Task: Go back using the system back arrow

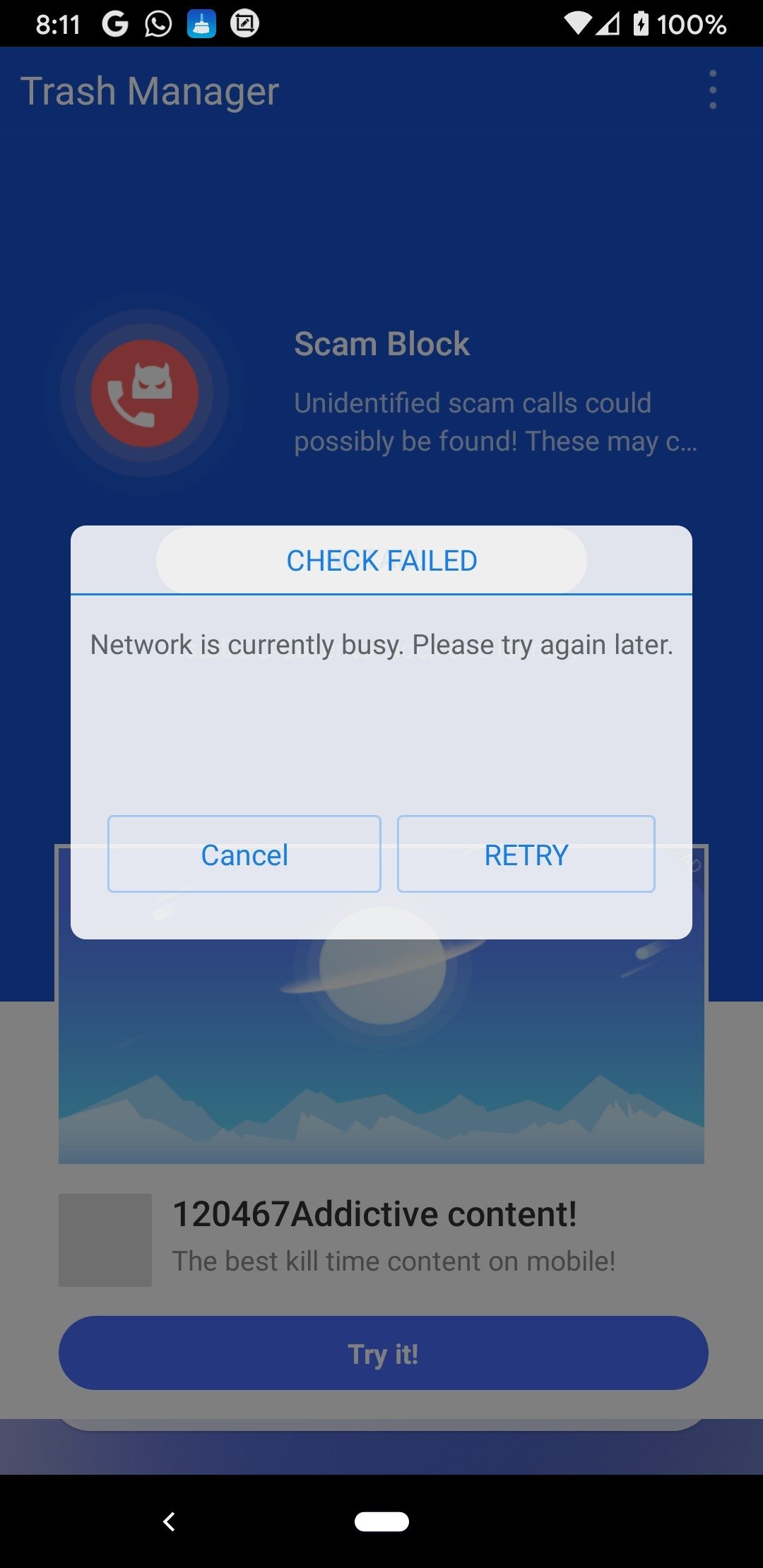Action: 169,1521
